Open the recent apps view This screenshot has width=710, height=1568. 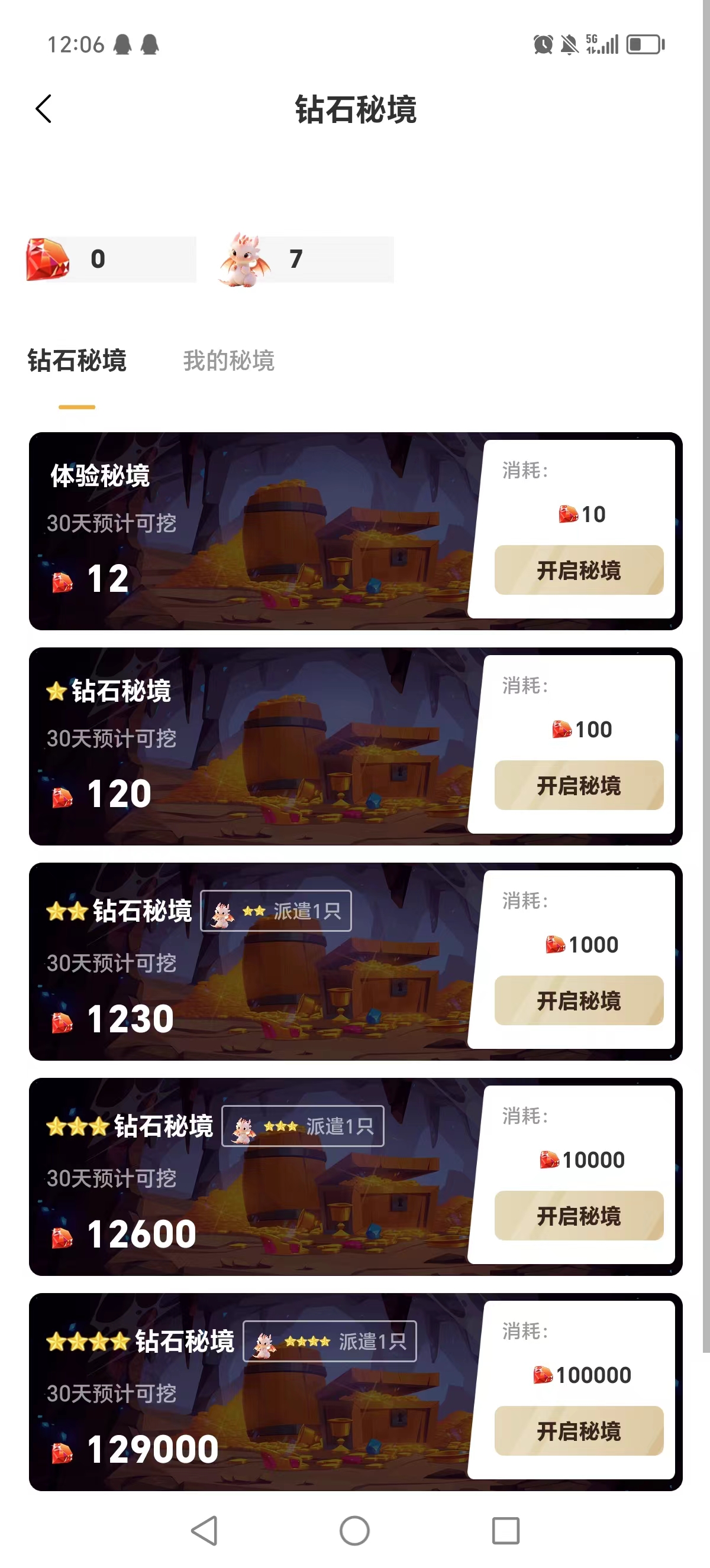point(505,1530)
